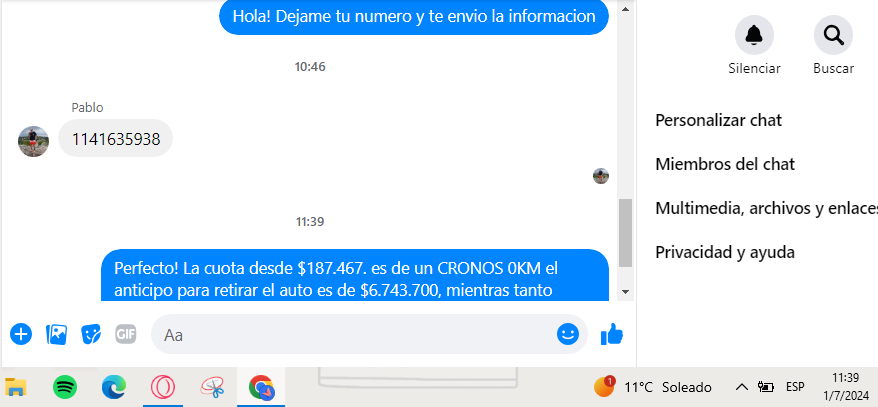Click the chat scrollbar down arrow

626,291
